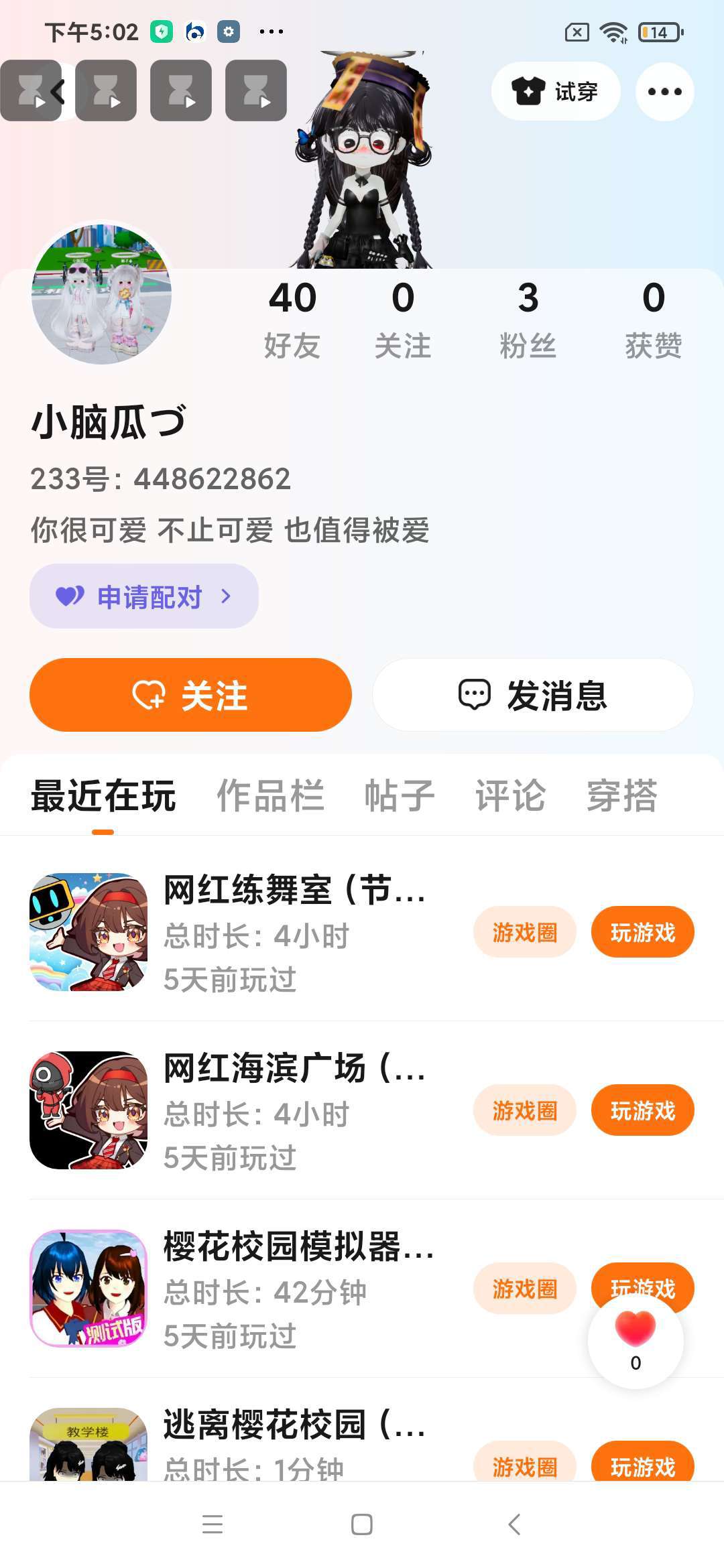724x1568 pixels.
Task: Open the three-dot overflow menu
Action: [664, 92]
